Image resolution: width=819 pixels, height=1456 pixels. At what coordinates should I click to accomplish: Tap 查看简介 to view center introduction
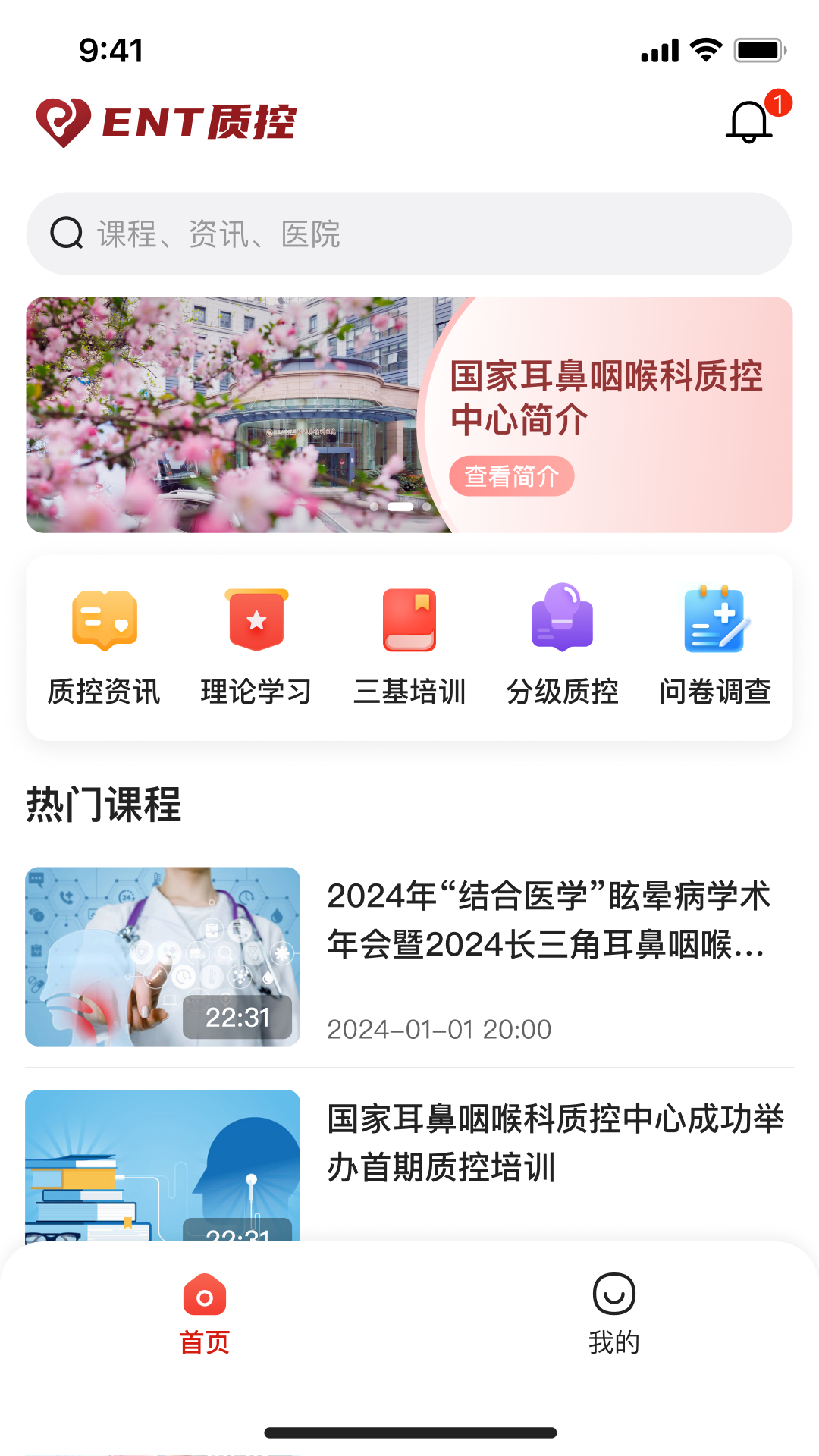(512, 476)
